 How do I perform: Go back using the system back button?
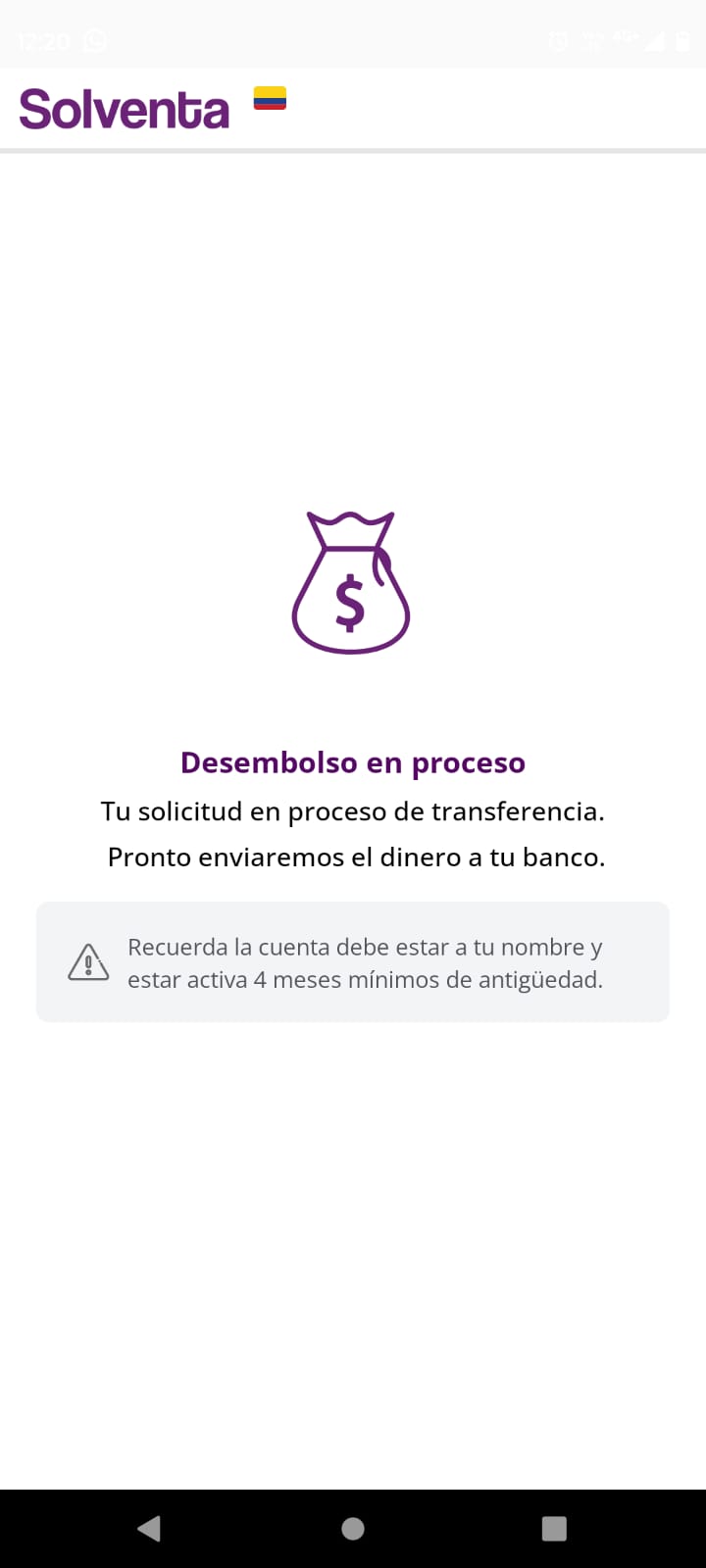[x=150, y=1528]
